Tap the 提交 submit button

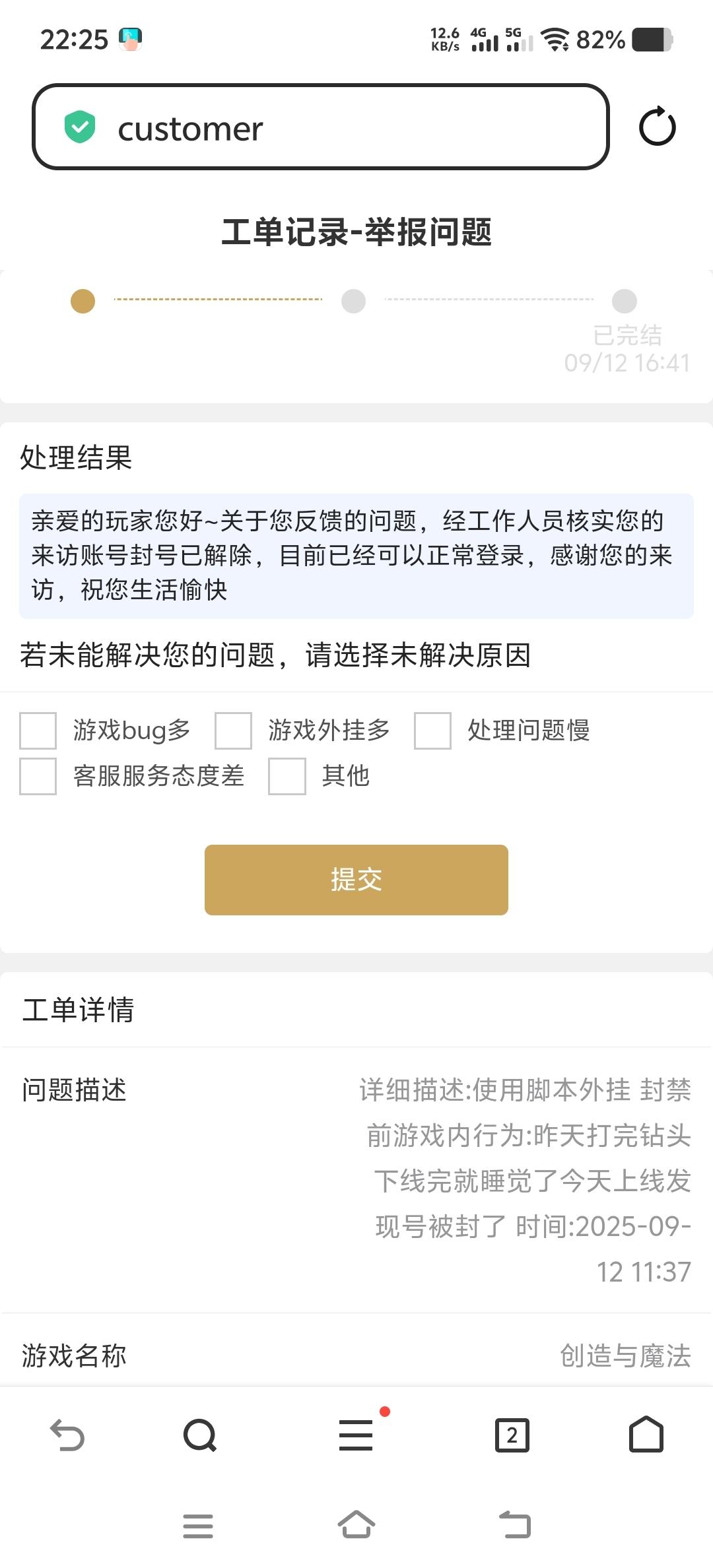356,879
